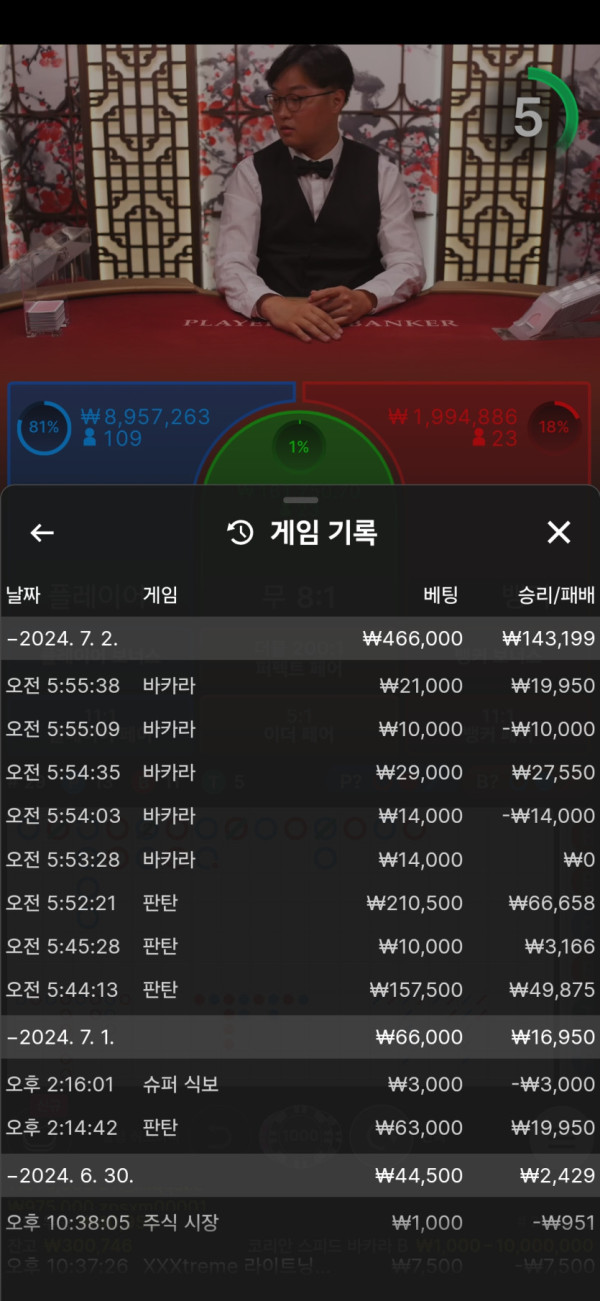Open the 오전 5:55:09 바카라 record
Screen dimensions: 600x1301
[300, 729]
